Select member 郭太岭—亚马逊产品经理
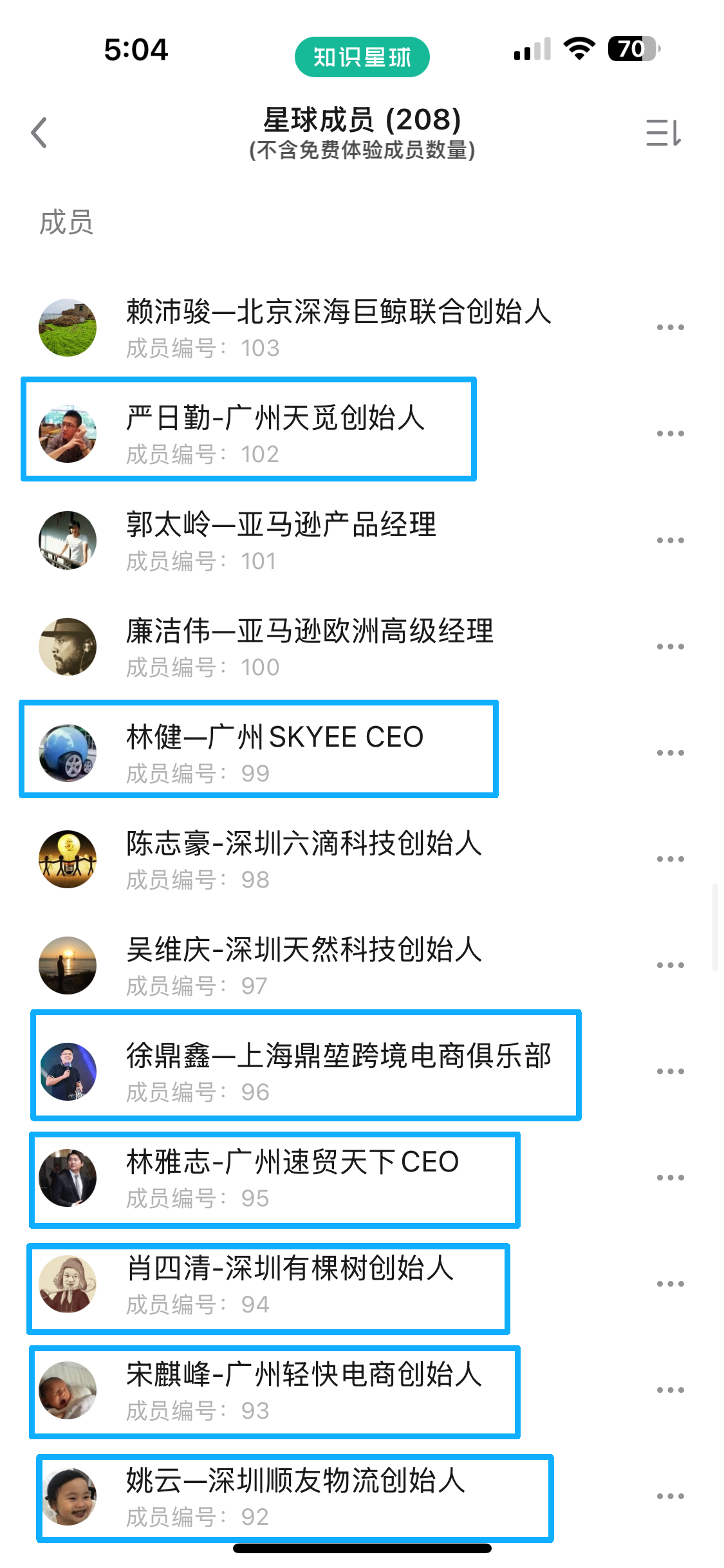The image size is (724, 1568). pos(281,540)
